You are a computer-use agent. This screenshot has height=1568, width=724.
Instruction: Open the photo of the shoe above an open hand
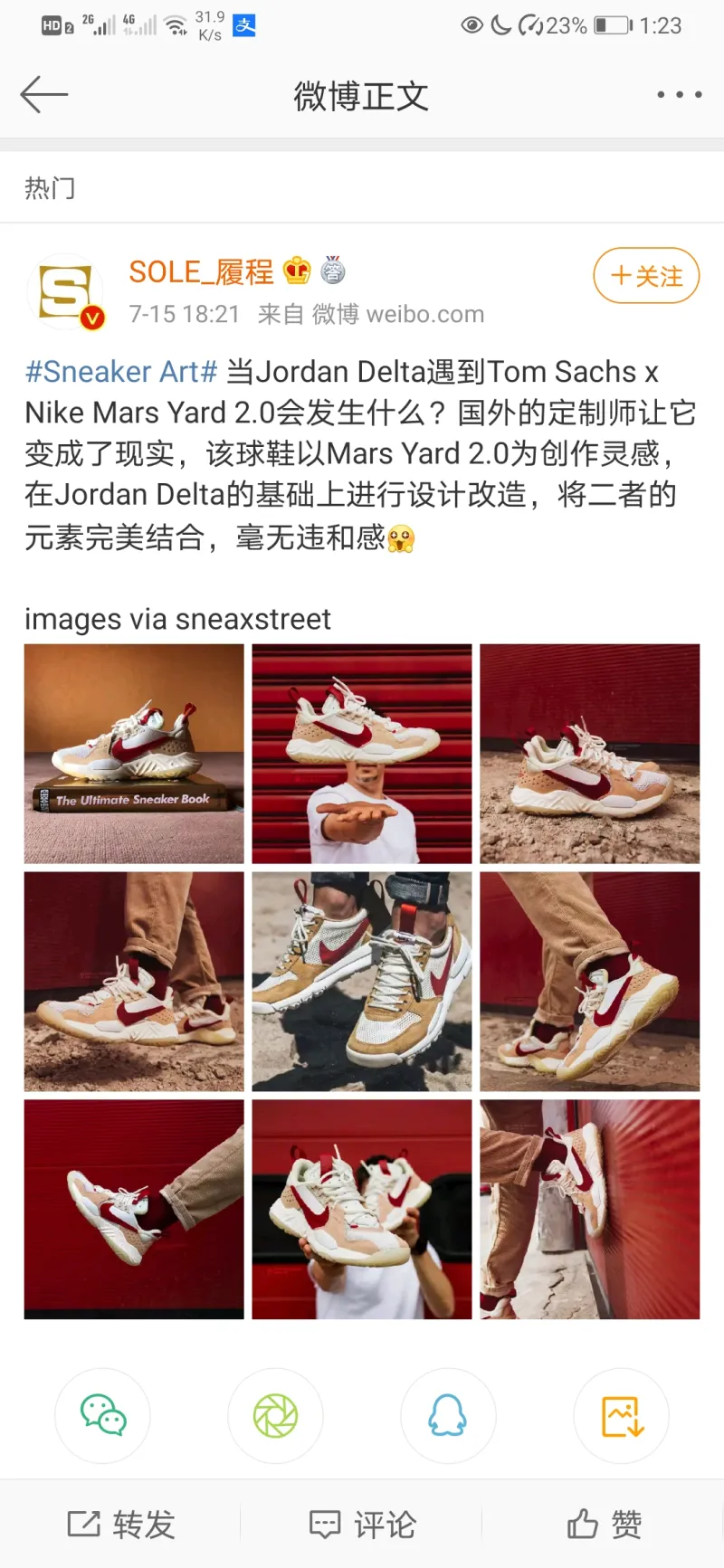click(362, 754)
